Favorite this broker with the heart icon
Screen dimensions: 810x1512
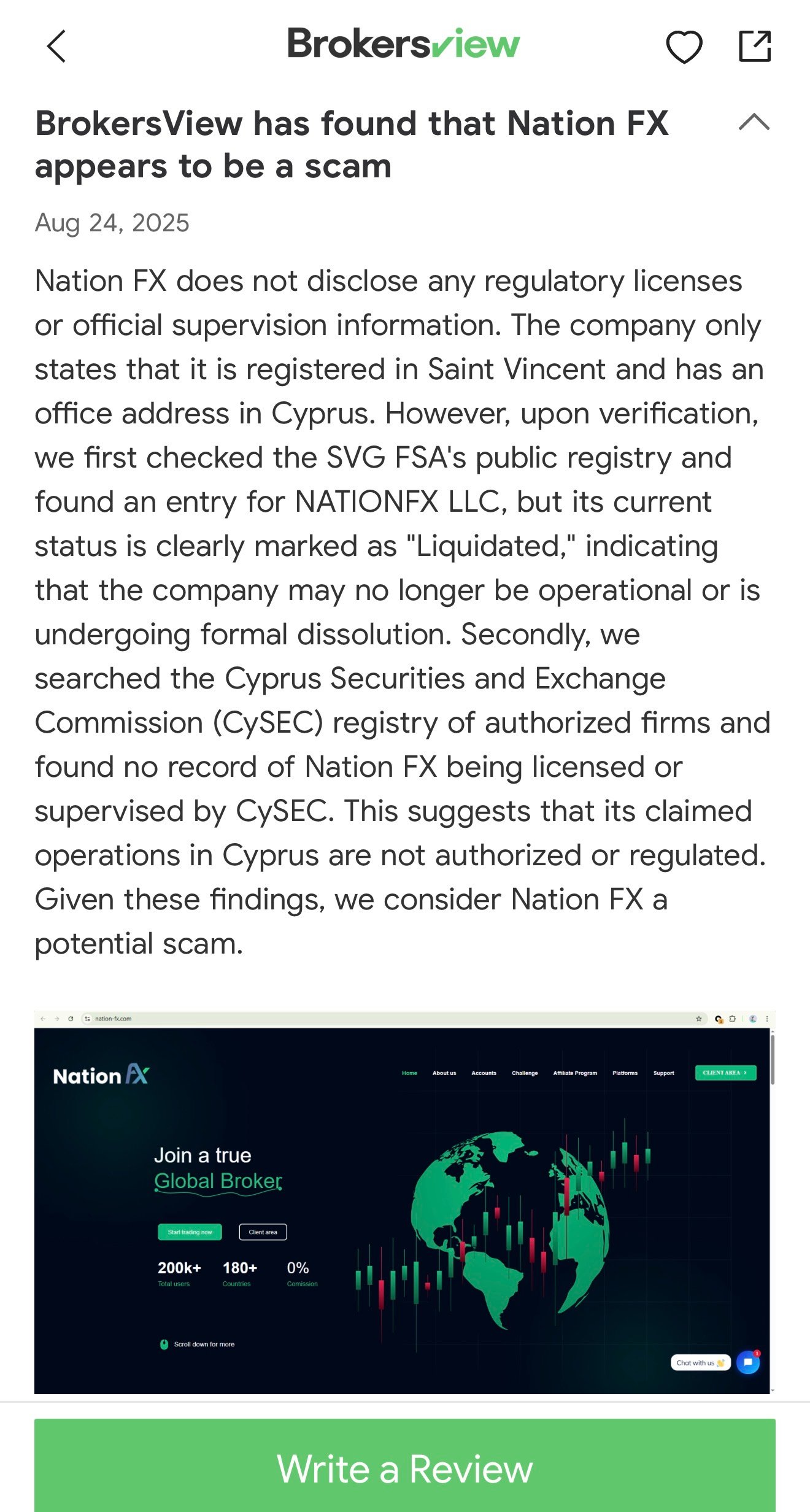tap(684, 47)
